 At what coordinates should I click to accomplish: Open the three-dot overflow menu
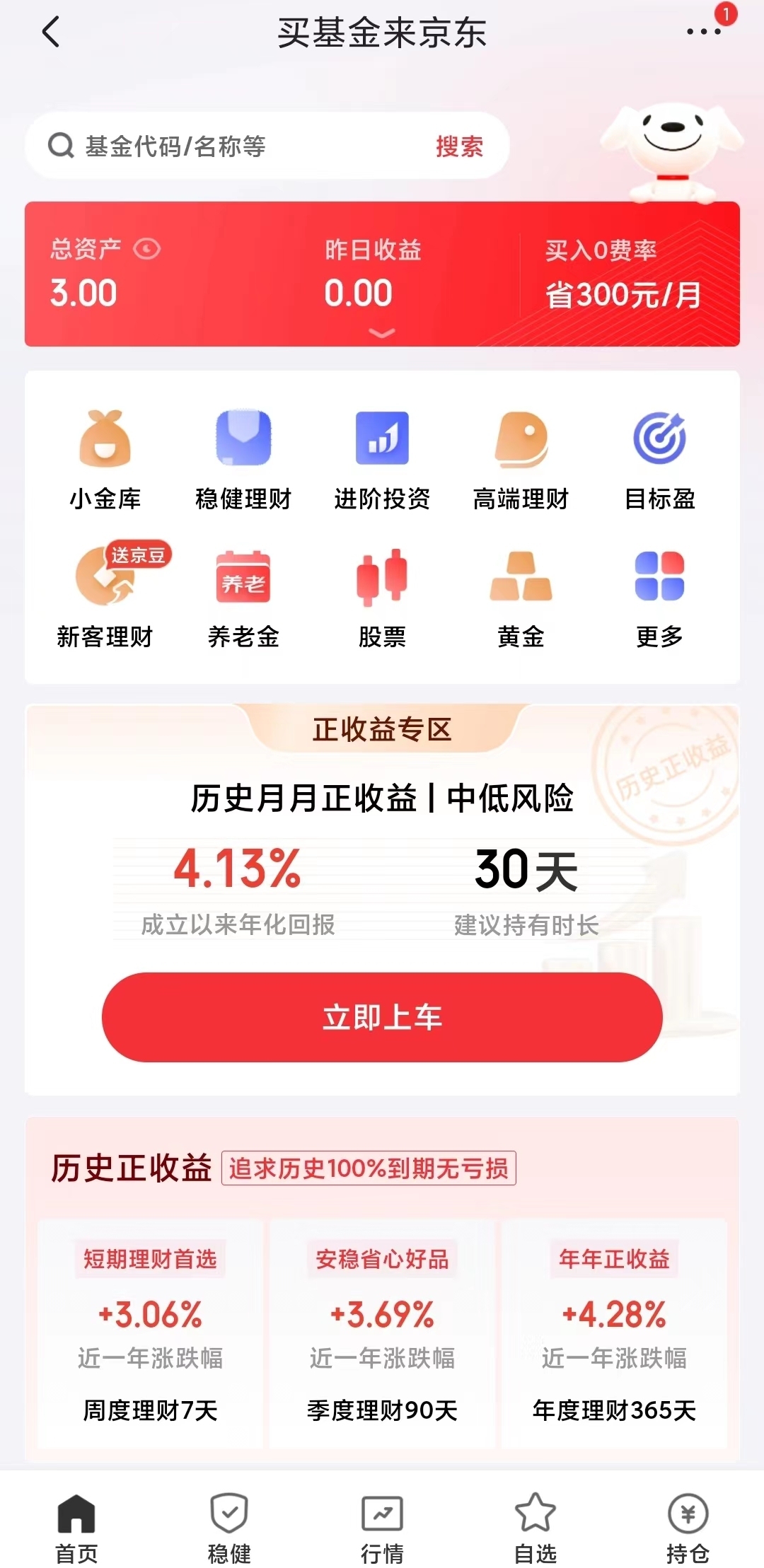[703, 32]
